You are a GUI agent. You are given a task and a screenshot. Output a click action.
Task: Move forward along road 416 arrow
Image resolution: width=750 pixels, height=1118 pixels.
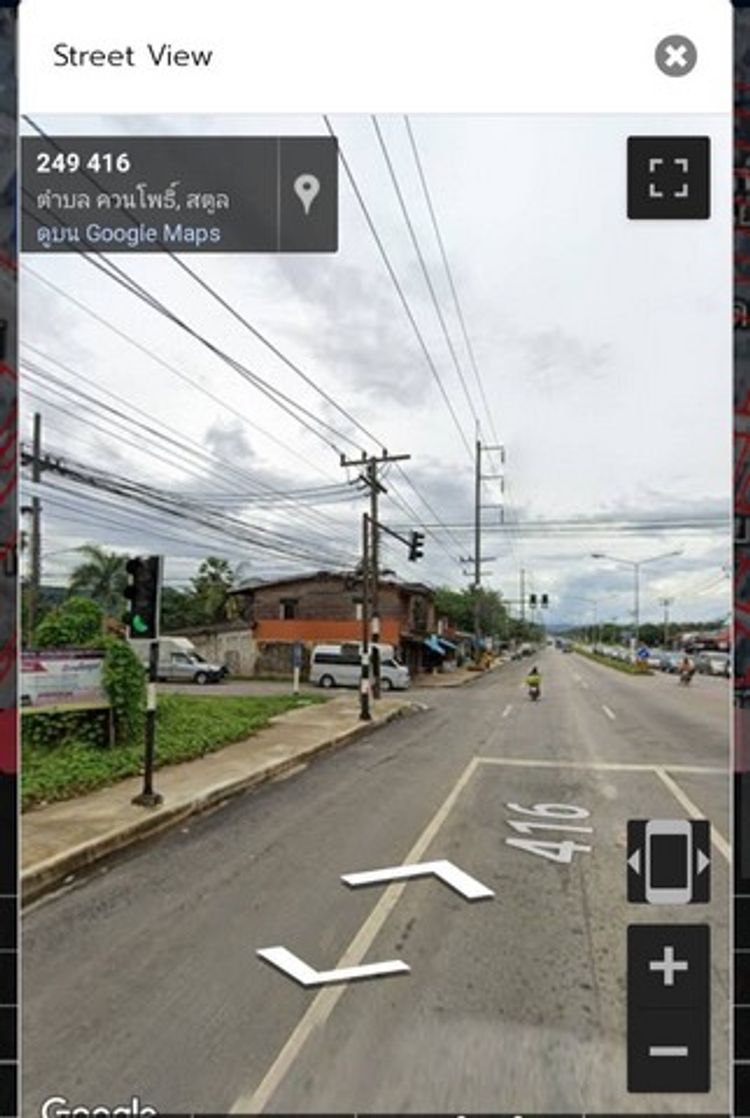(420, 877)
